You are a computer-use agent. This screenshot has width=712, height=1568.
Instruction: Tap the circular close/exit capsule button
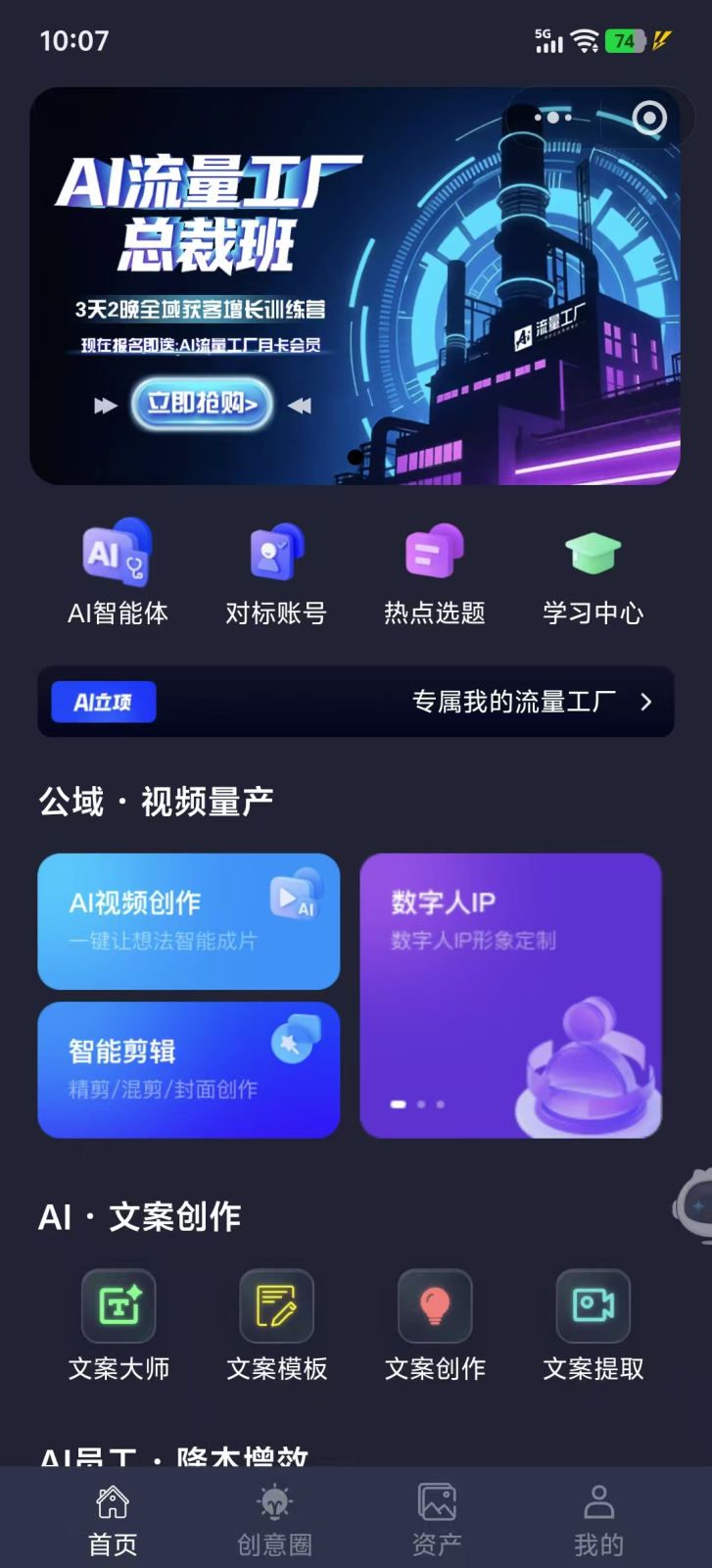[x=648, y=118]
